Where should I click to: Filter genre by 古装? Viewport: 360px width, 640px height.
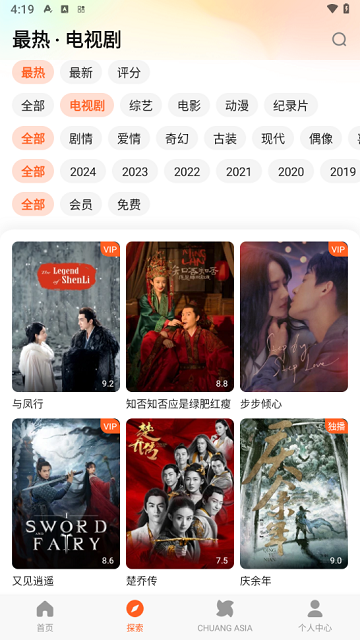[225, 138]
